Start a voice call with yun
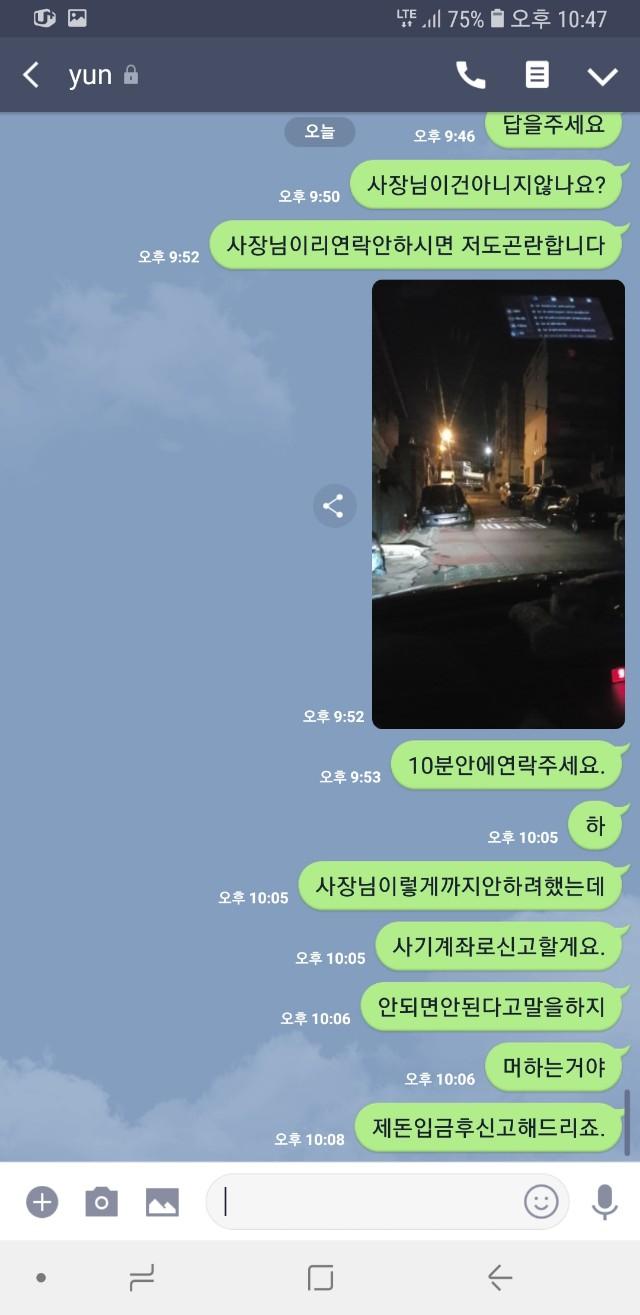 470,75
